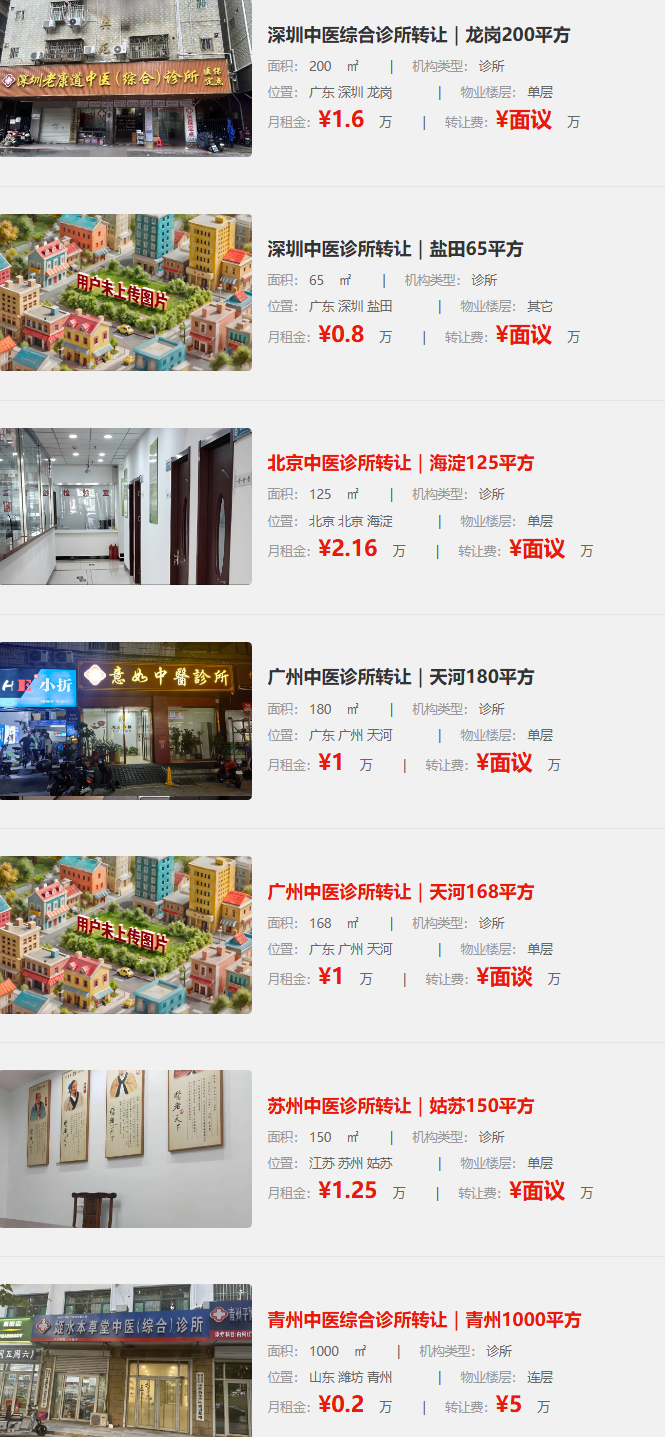Open the wall-portraits photo of the 姑苏150平方 clinic

[125, 1148]
